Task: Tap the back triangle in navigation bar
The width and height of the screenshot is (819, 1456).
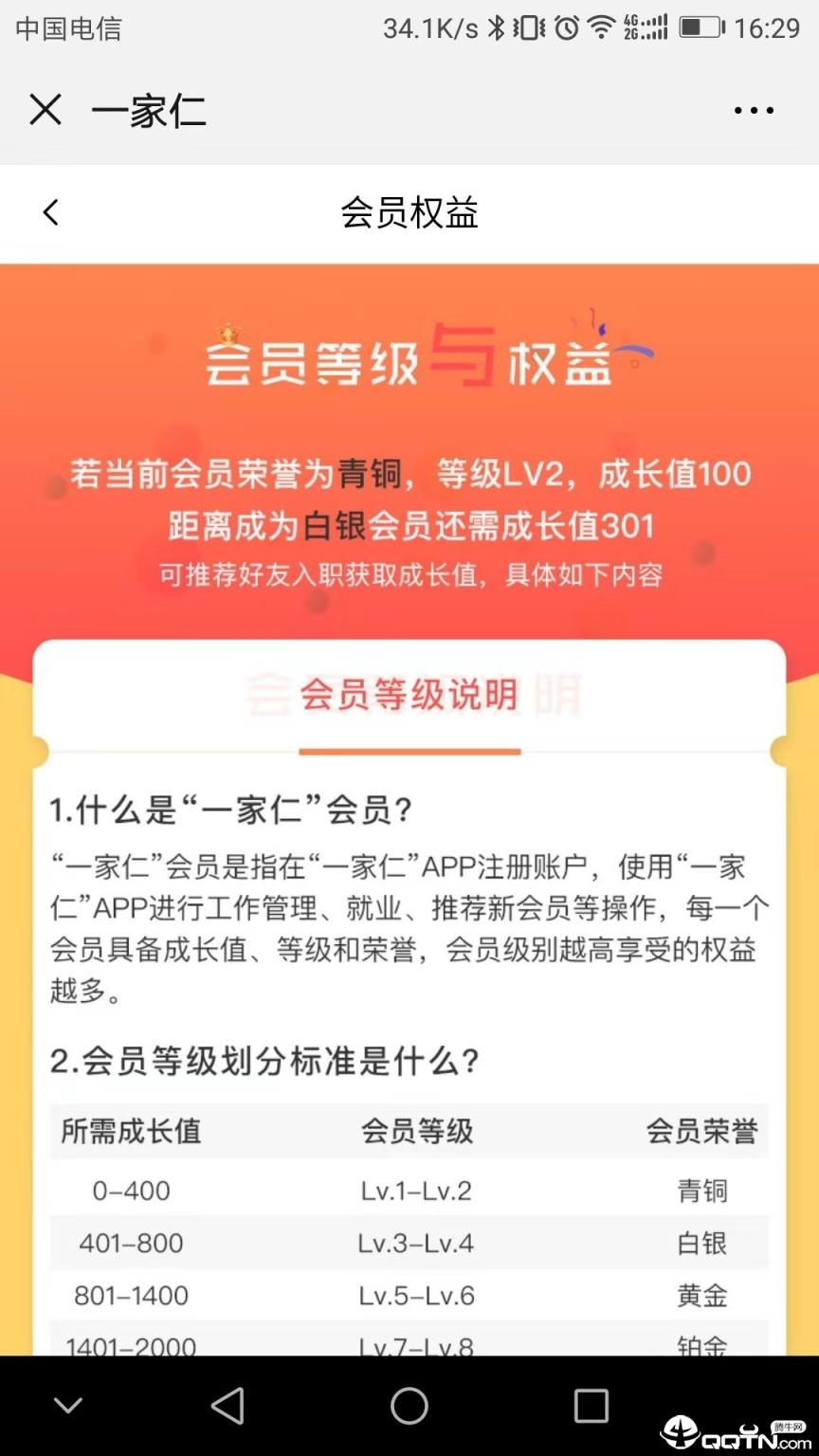Action: 227,1406
